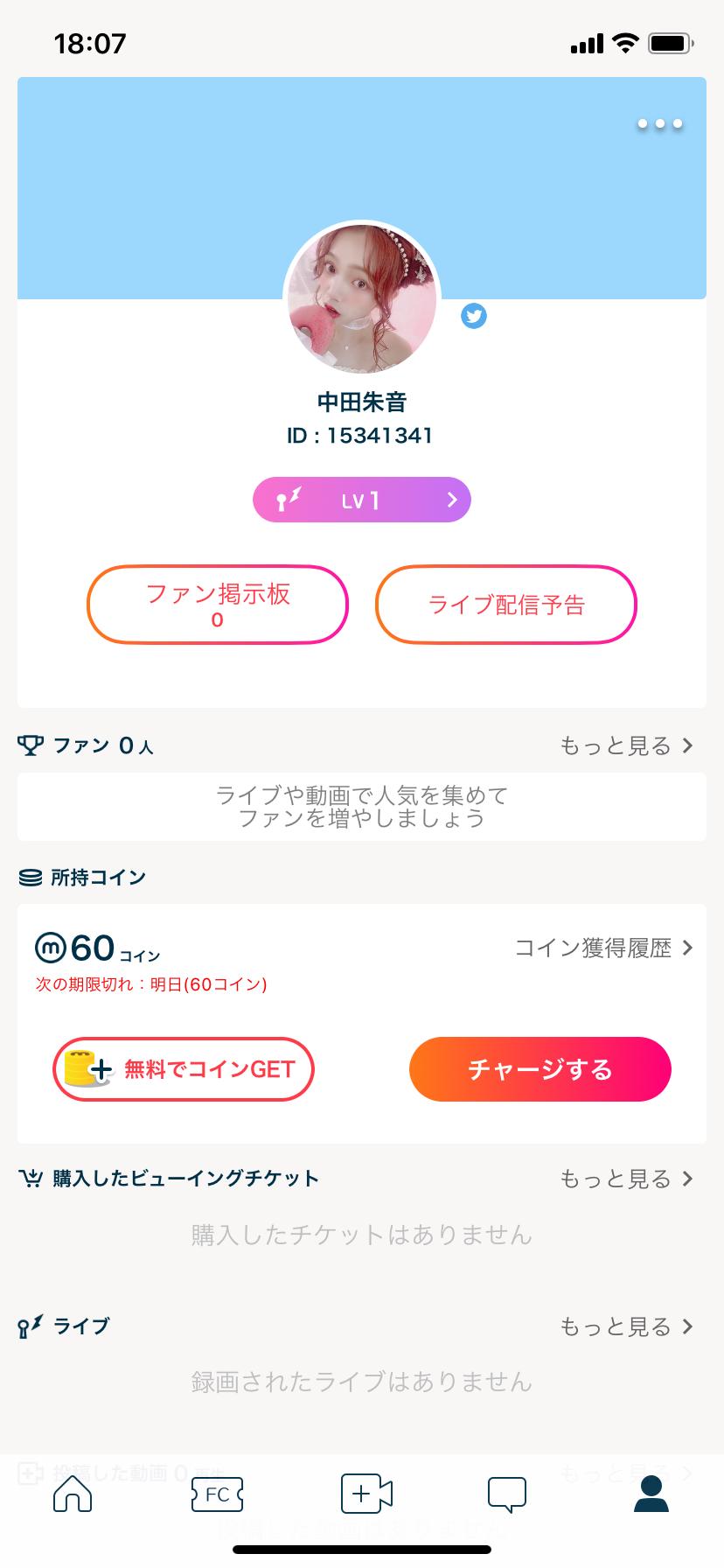Switch to the messages chat tab
Screen dimensions: 724x1568
(x=507, y=1494)
